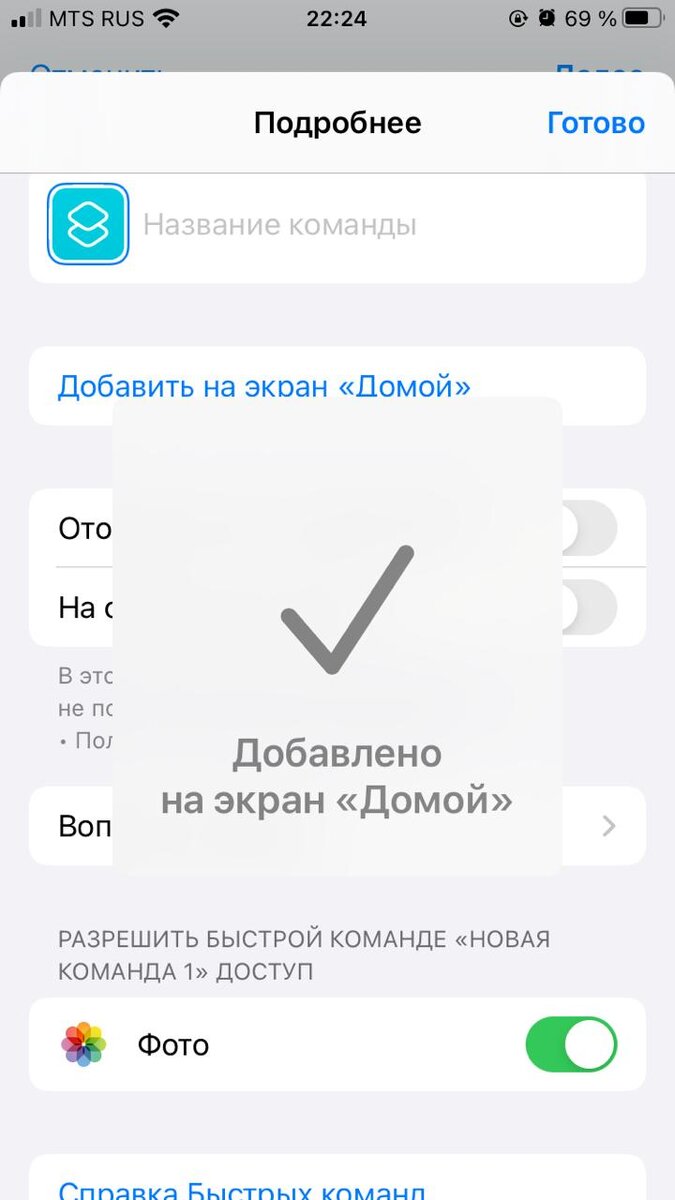
Task: Tap Готово to finish
Action: [595, 123]
